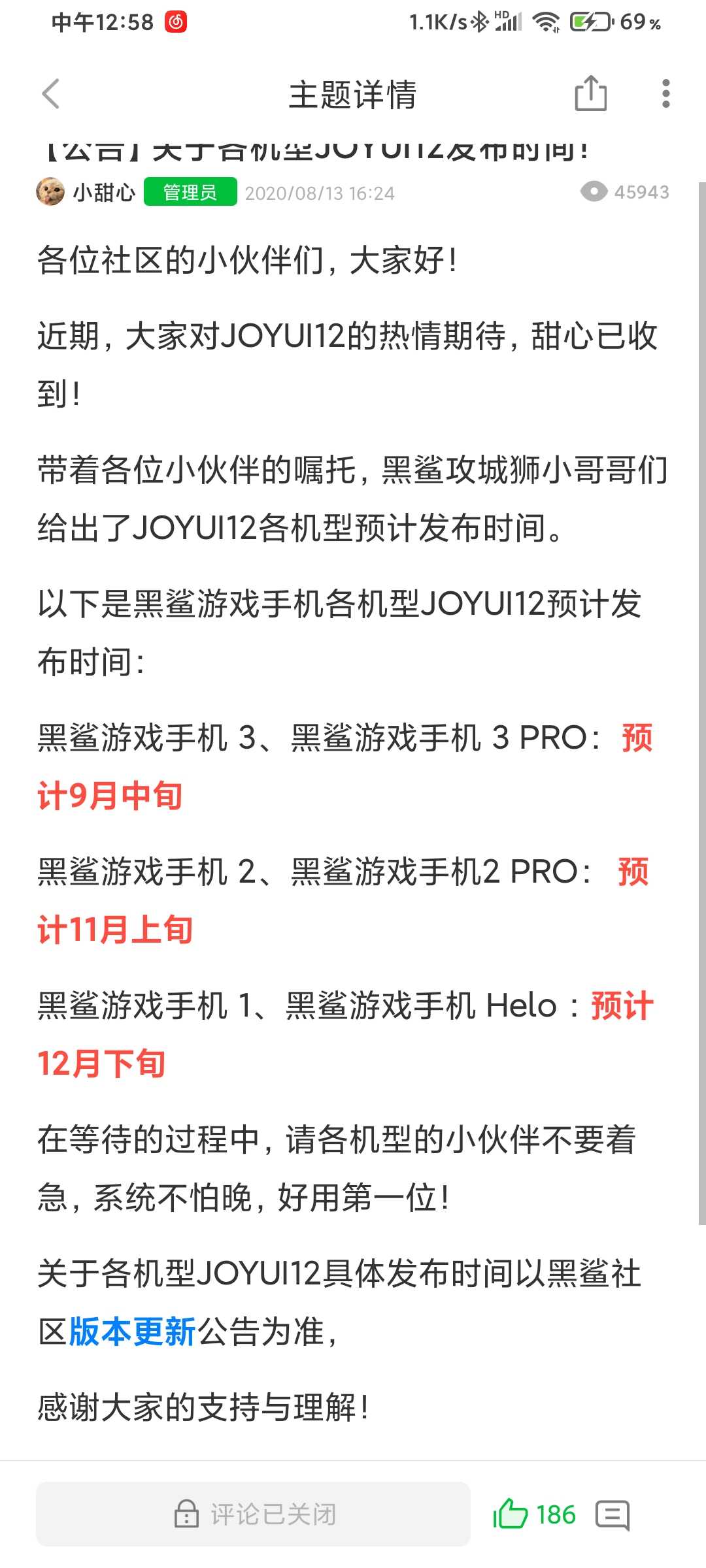This screenshot has width=706, height=1568.
Task: Go back from the 主题详情 page
Action: (x=51, y=94)
